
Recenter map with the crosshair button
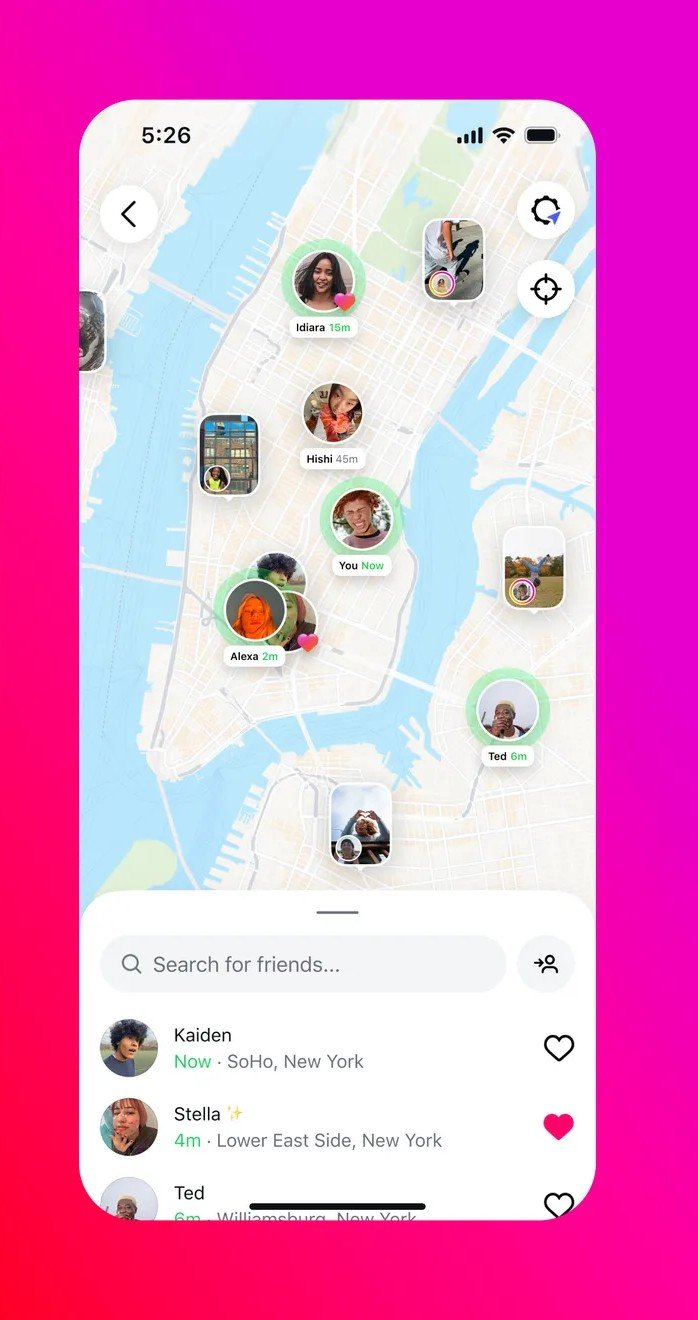pos(545,290)
